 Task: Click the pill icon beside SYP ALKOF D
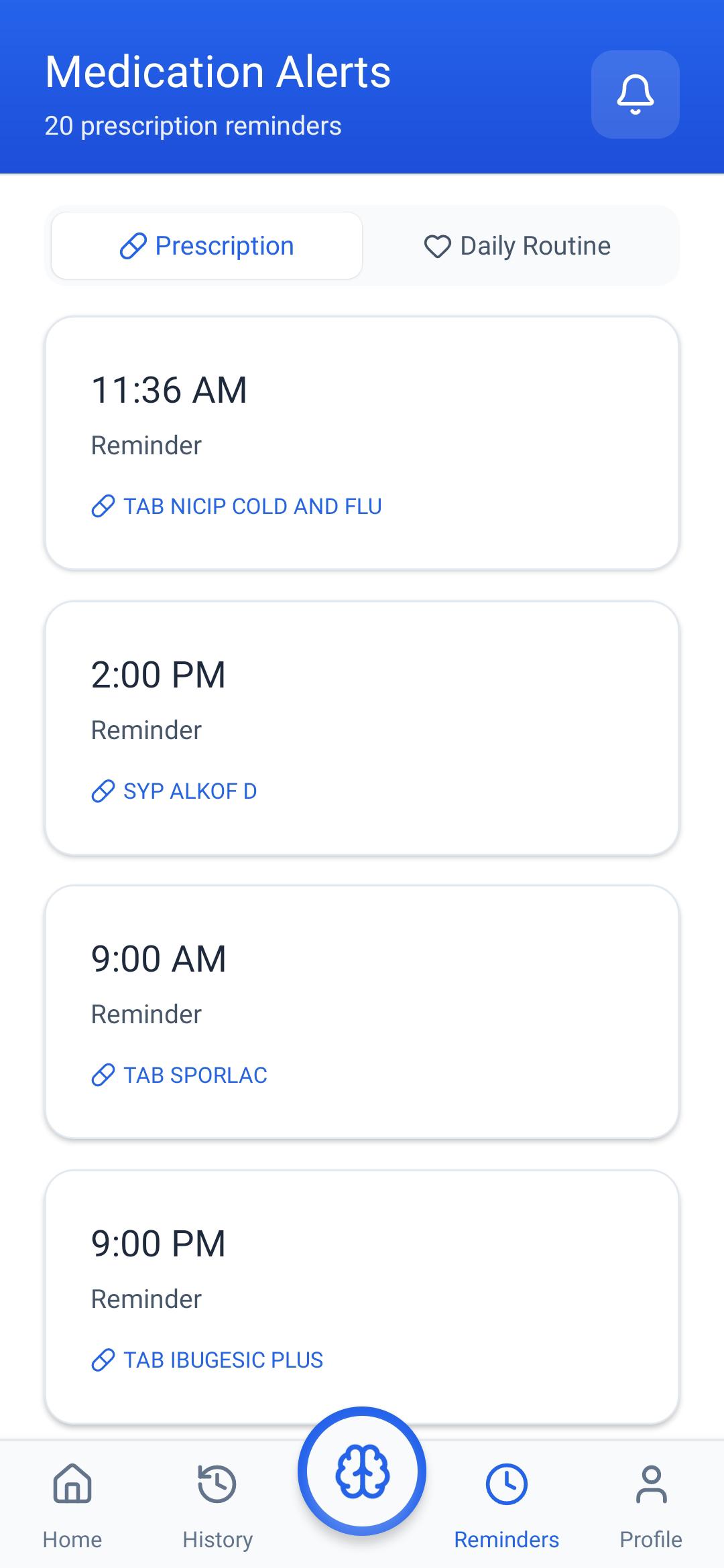click(104, 791)
